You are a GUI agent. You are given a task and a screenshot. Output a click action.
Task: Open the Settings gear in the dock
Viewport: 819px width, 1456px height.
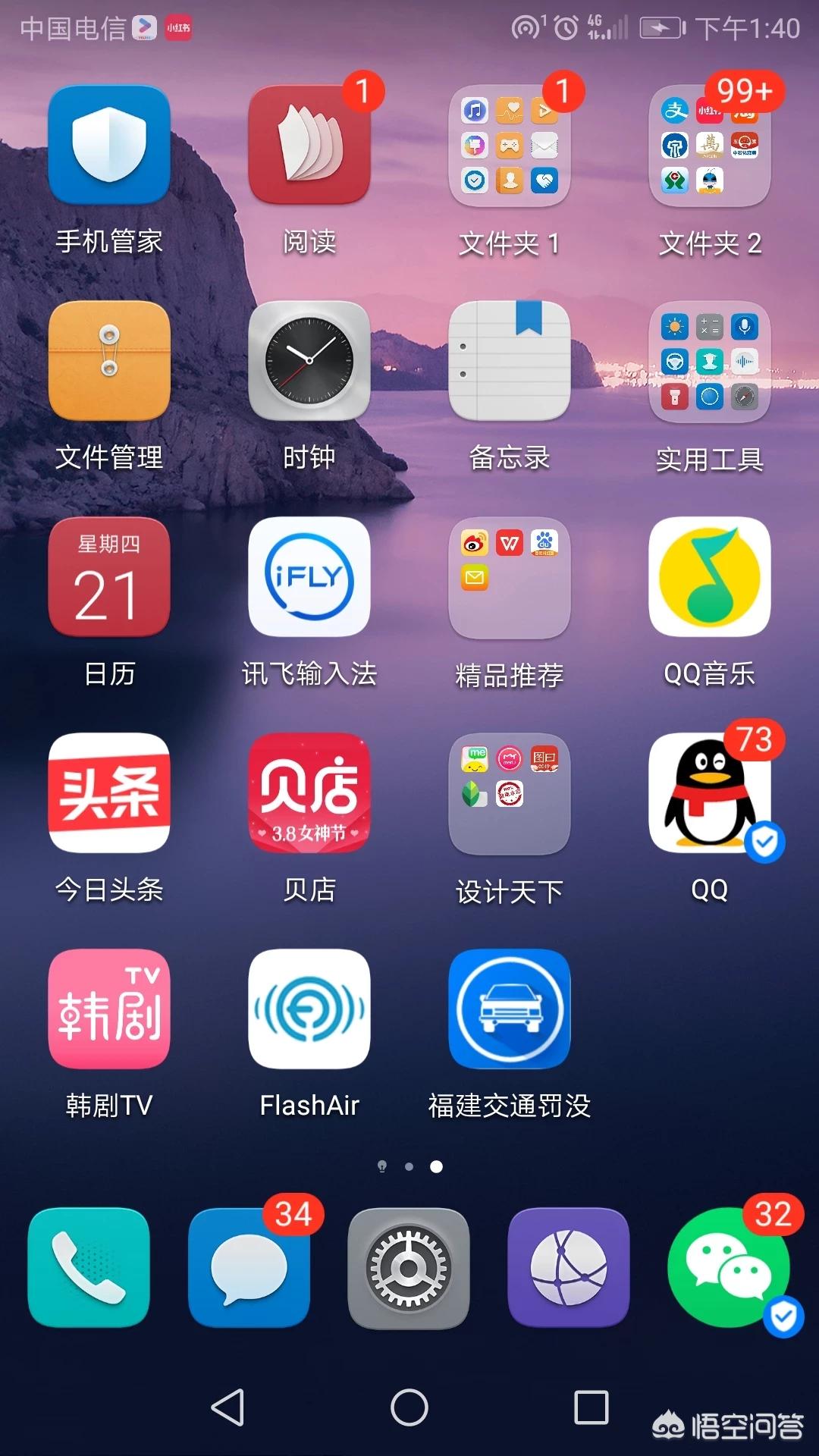(409, 1268)
